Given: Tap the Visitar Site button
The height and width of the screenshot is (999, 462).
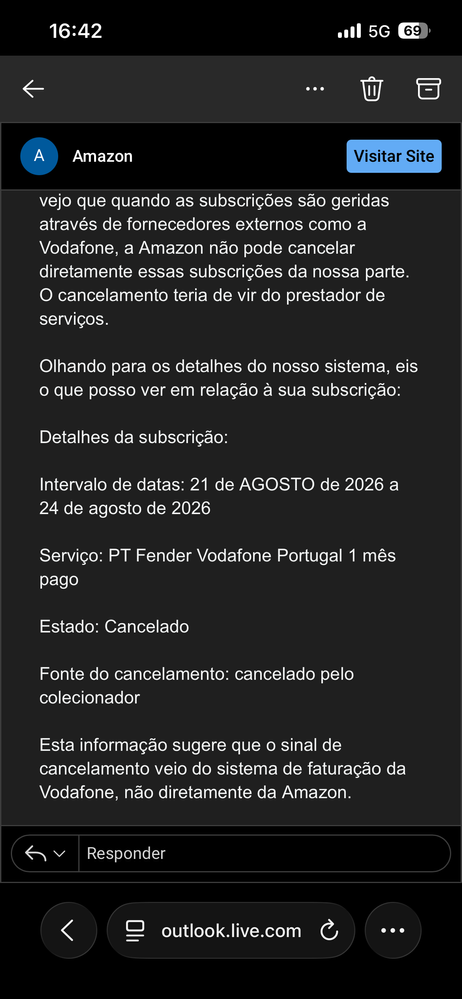Looking at the screenshot, I should (394, 156).
